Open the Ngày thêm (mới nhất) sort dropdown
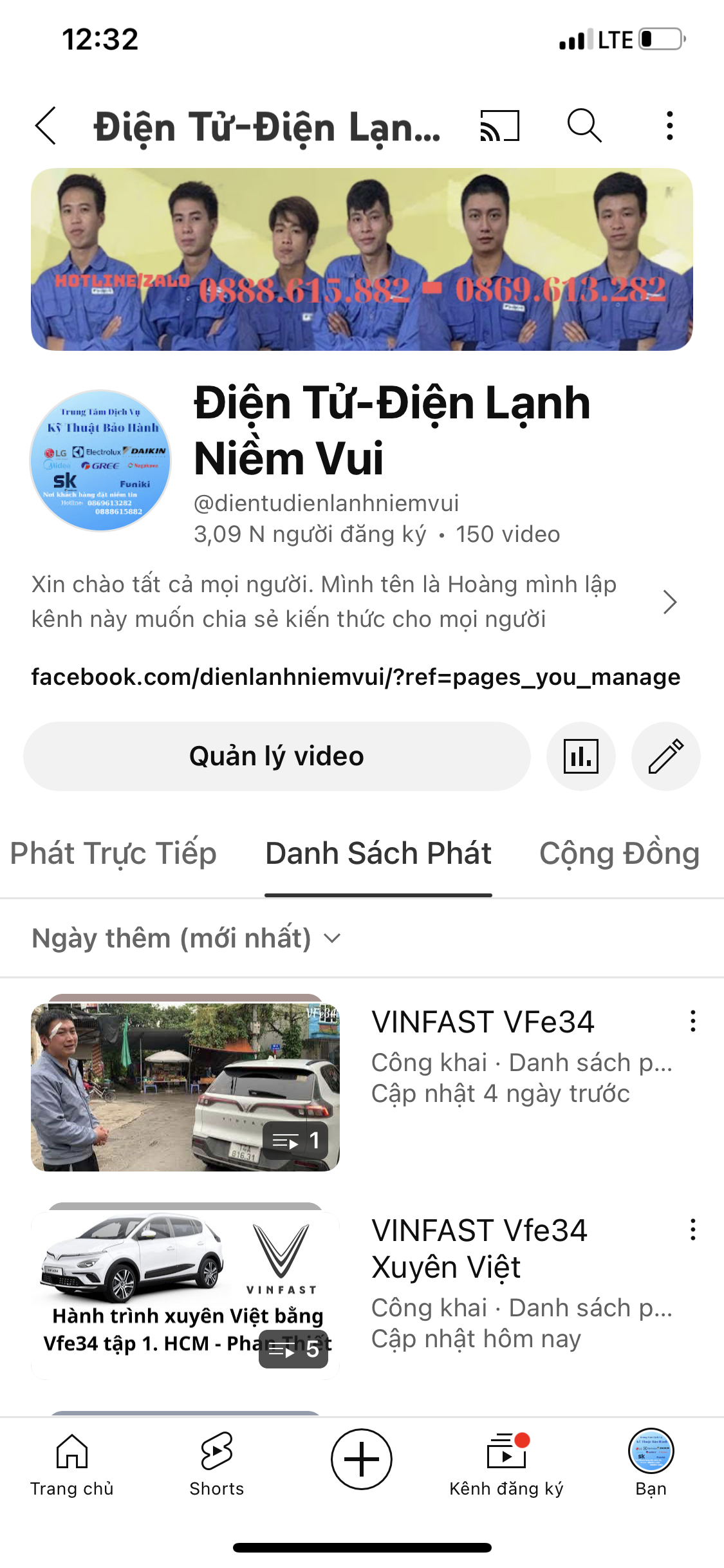The height and width of the screenshot is (1568, 724). point(187,938)
